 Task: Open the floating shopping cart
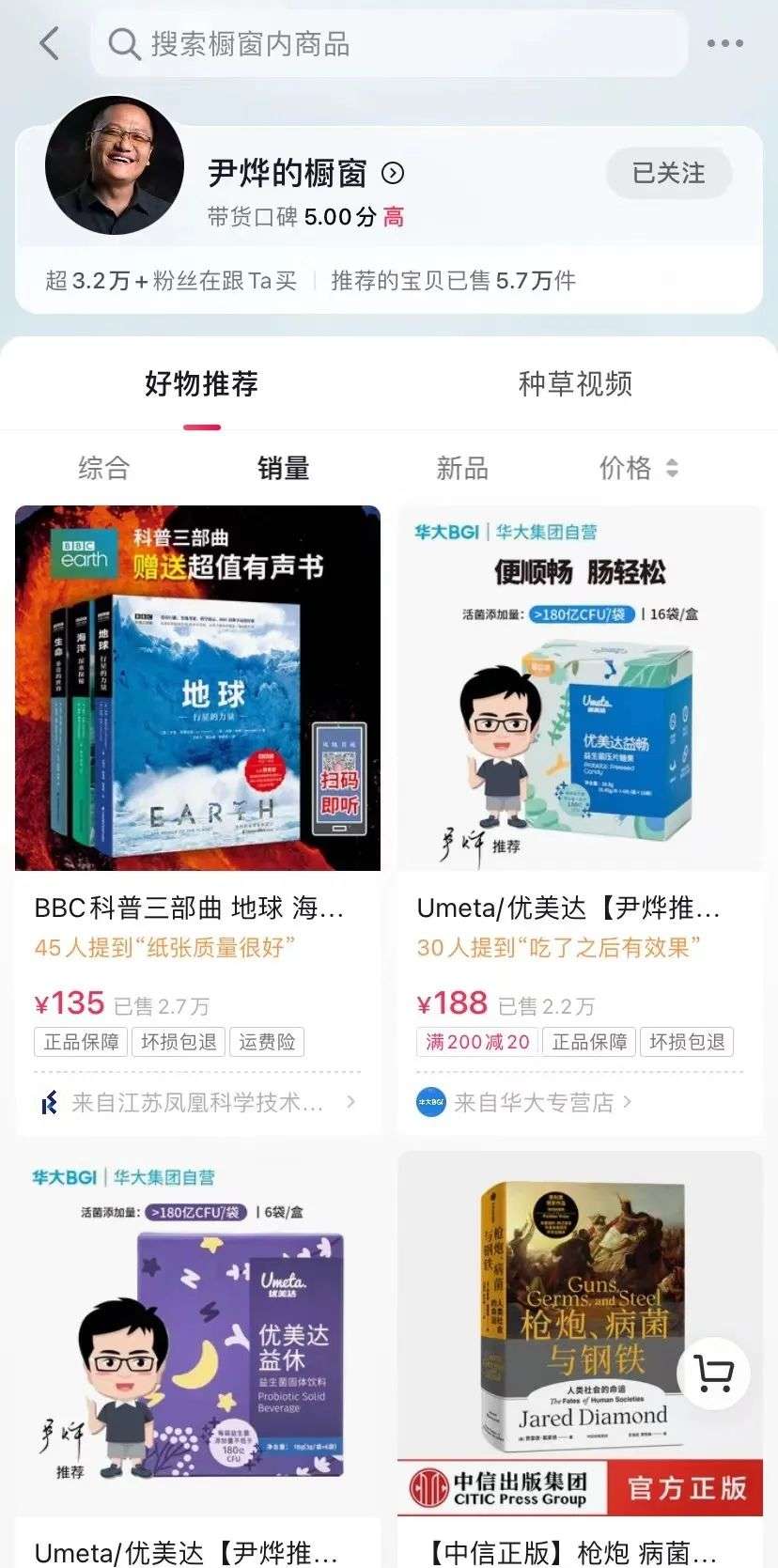pos(713,1374)
